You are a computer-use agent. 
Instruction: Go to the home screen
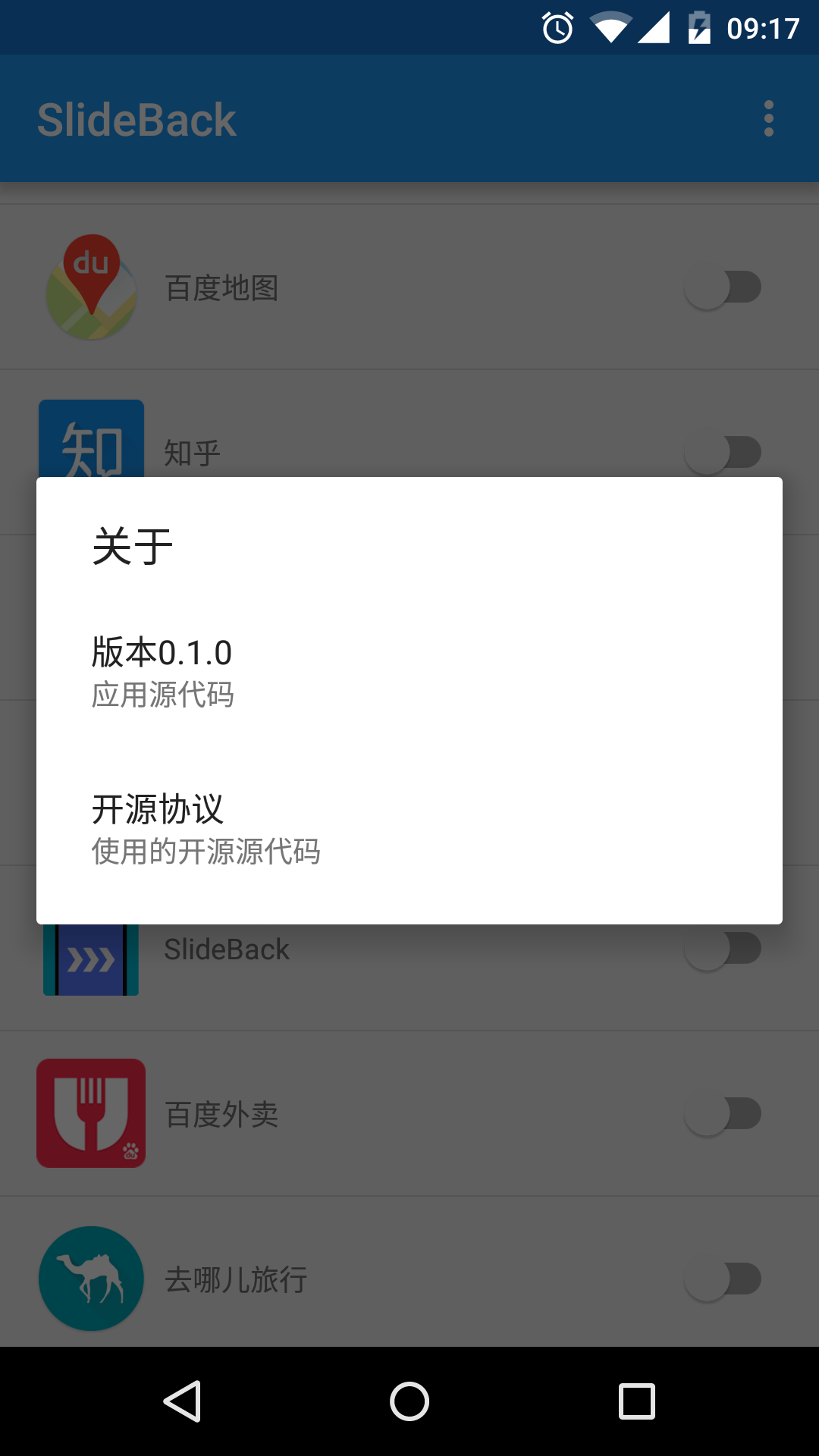(x=409, y=1401)
